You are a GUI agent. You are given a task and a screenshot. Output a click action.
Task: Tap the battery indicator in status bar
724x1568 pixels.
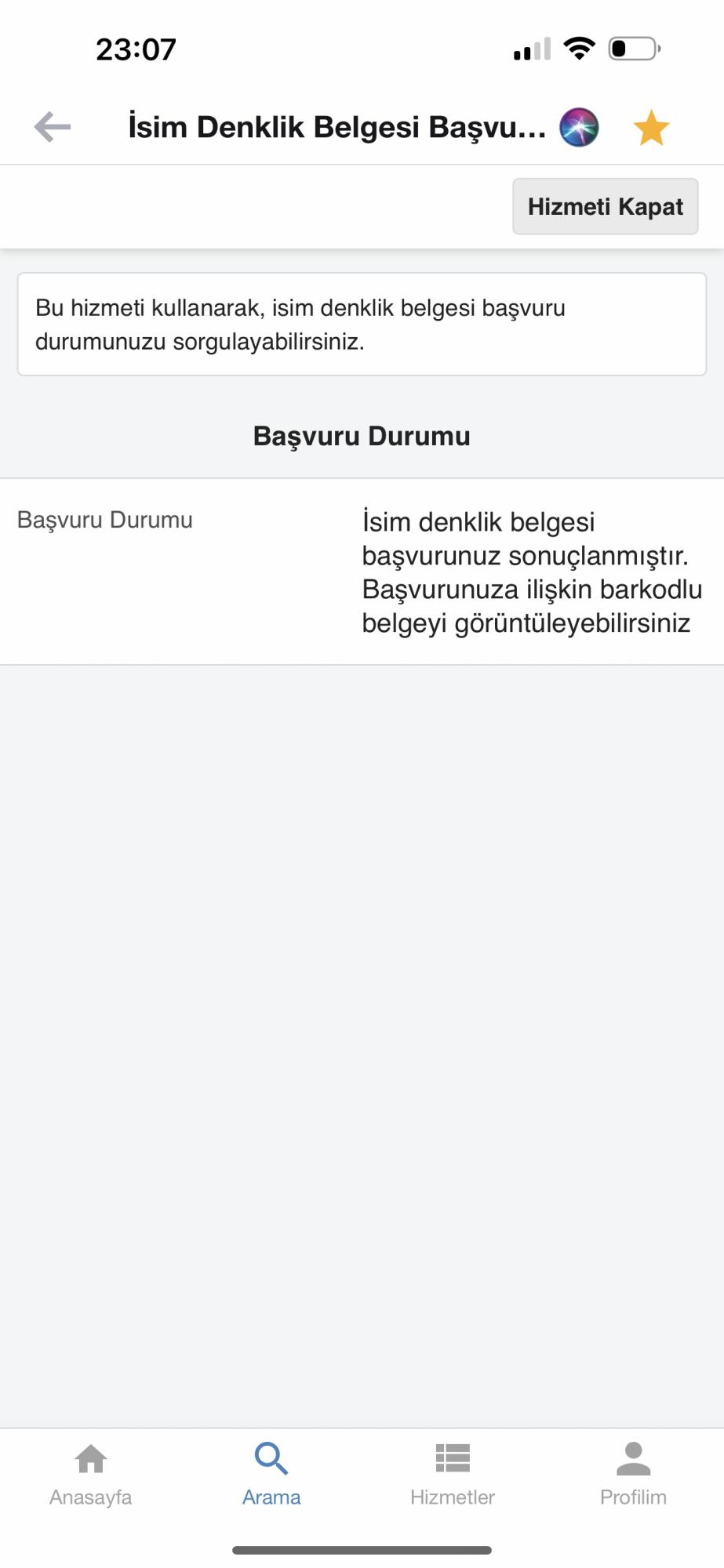tap(632, 49)
